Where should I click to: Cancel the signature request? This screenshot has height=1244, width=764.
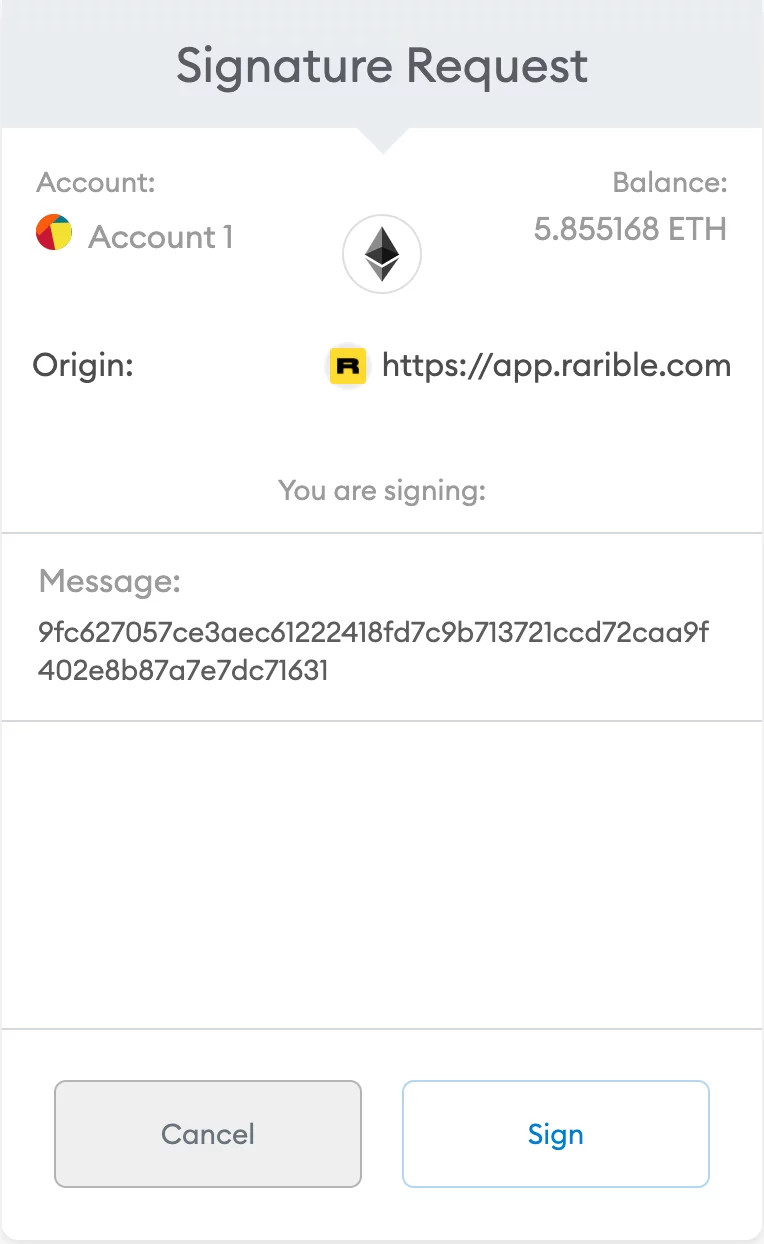[x=208, y=1134]
